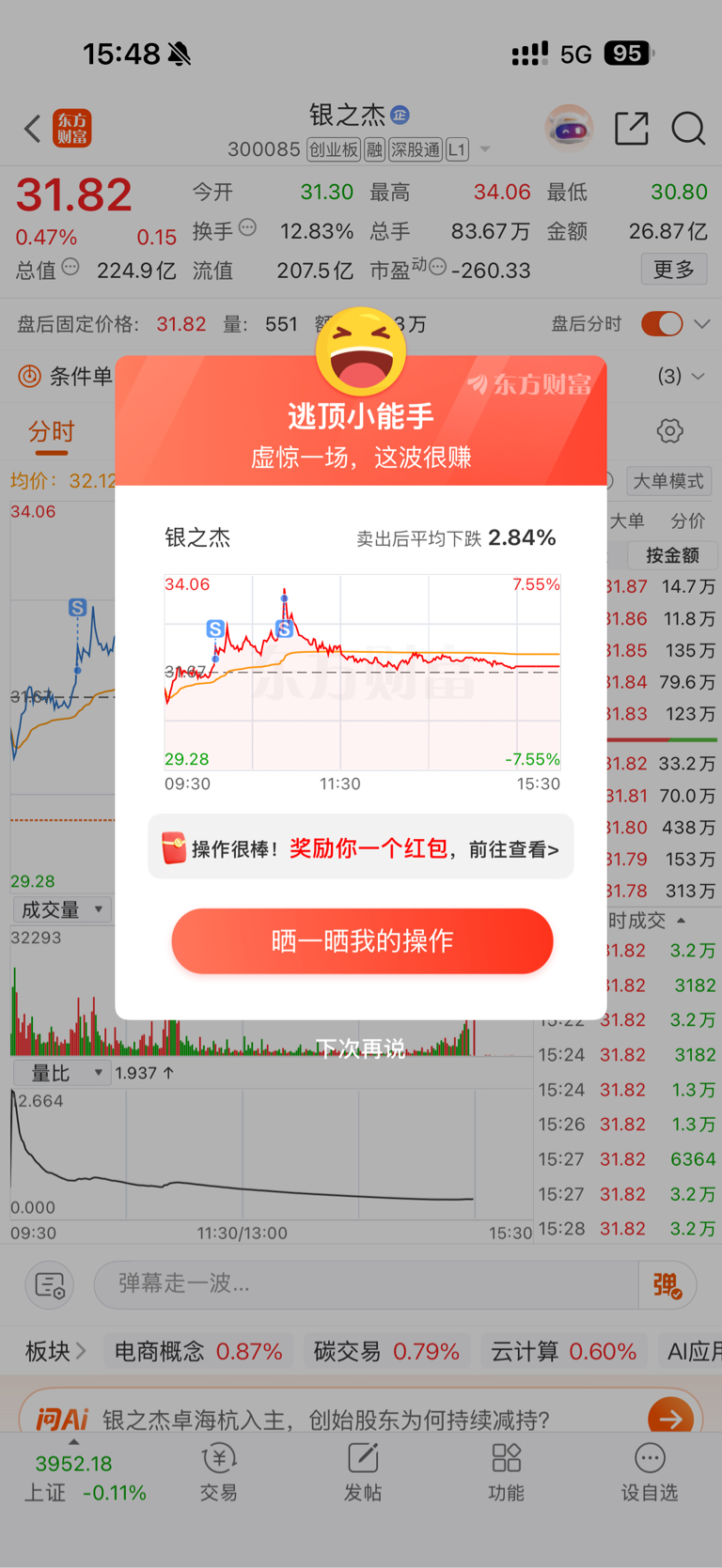The height and width of the screenshot is (1568, 722).
Task: Share the stock page
Action: tap(632, 129)
